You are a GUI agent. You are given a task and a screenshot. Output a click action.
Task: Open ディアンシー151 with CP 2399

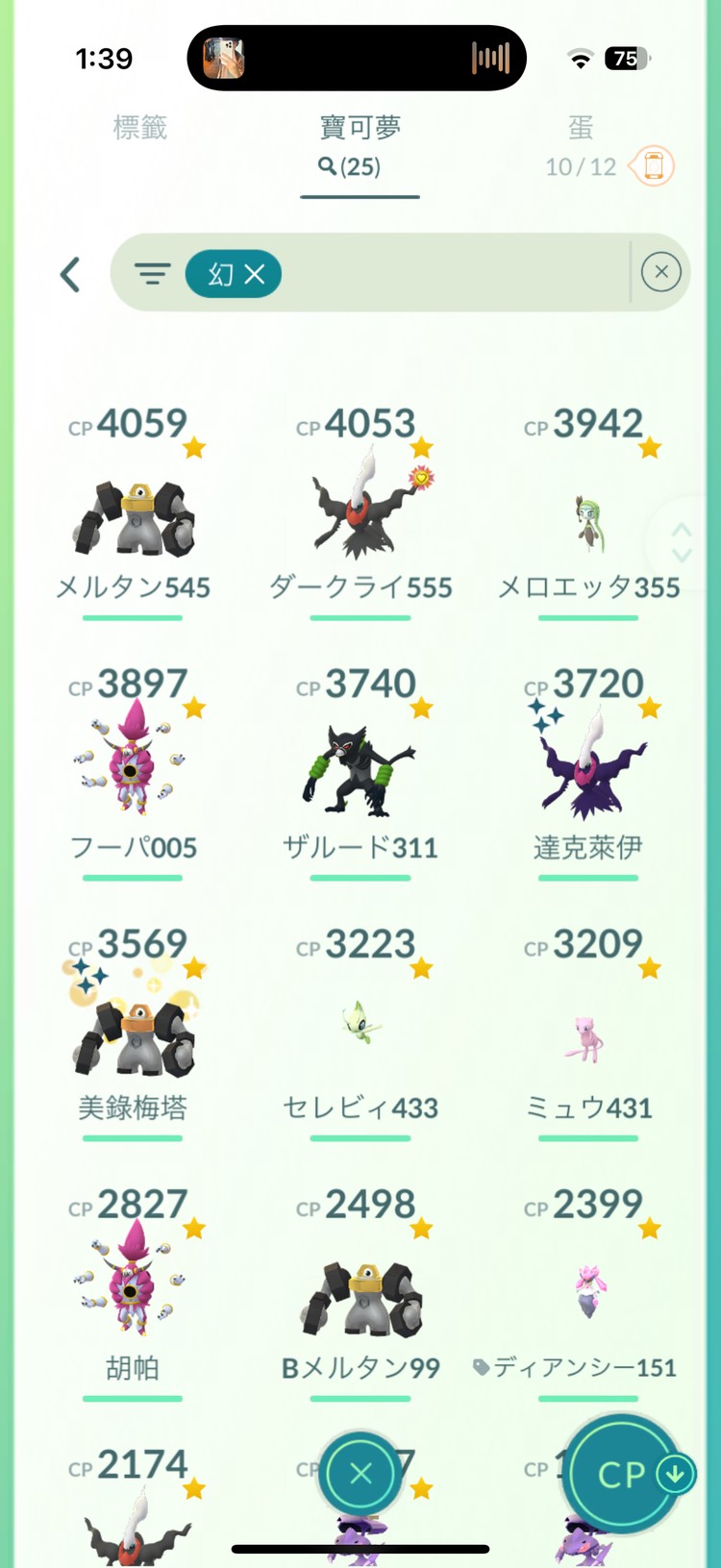[x=587, y=1293]
